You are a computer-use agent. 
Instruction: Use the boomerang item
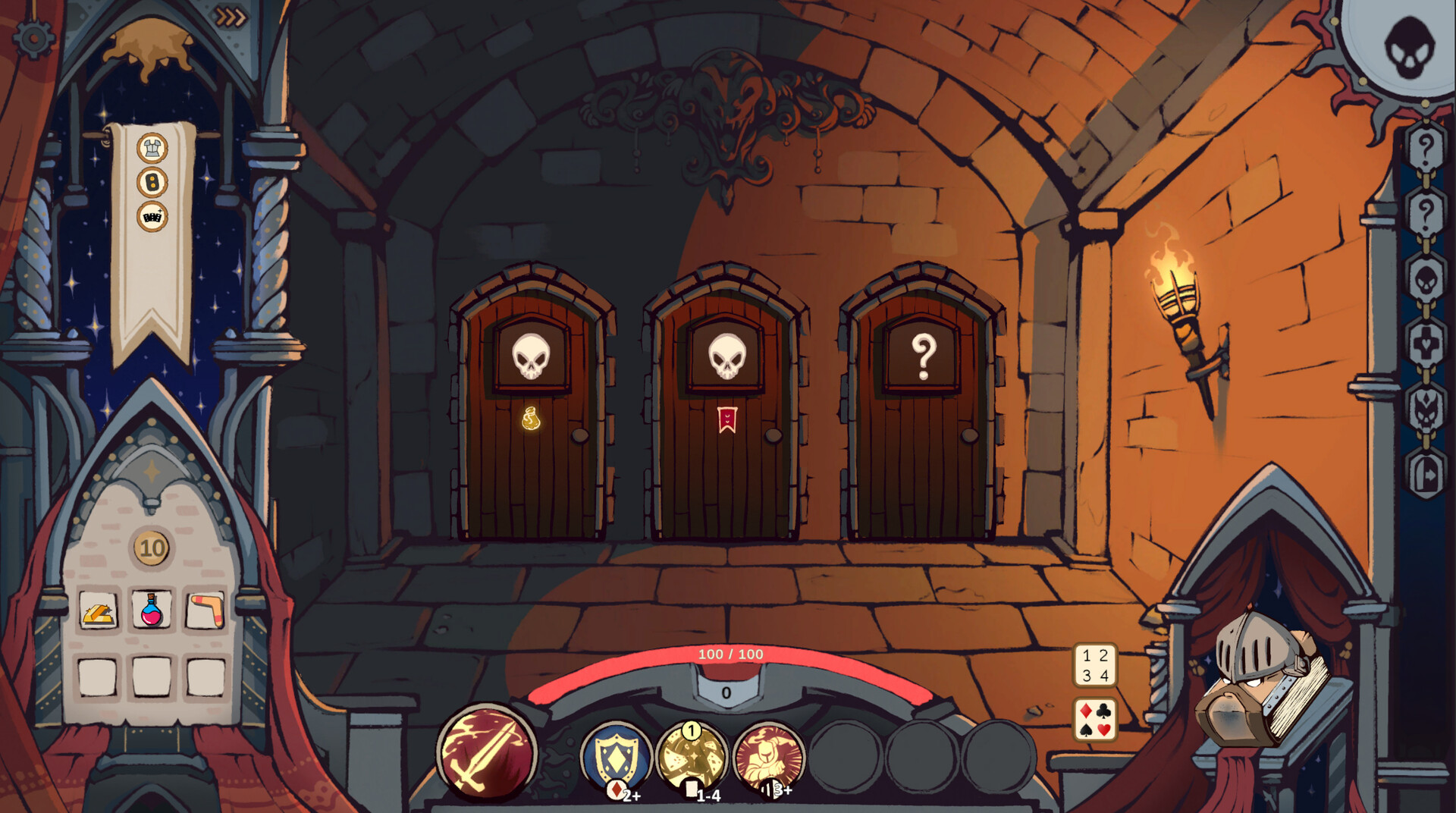click(206, 610)
